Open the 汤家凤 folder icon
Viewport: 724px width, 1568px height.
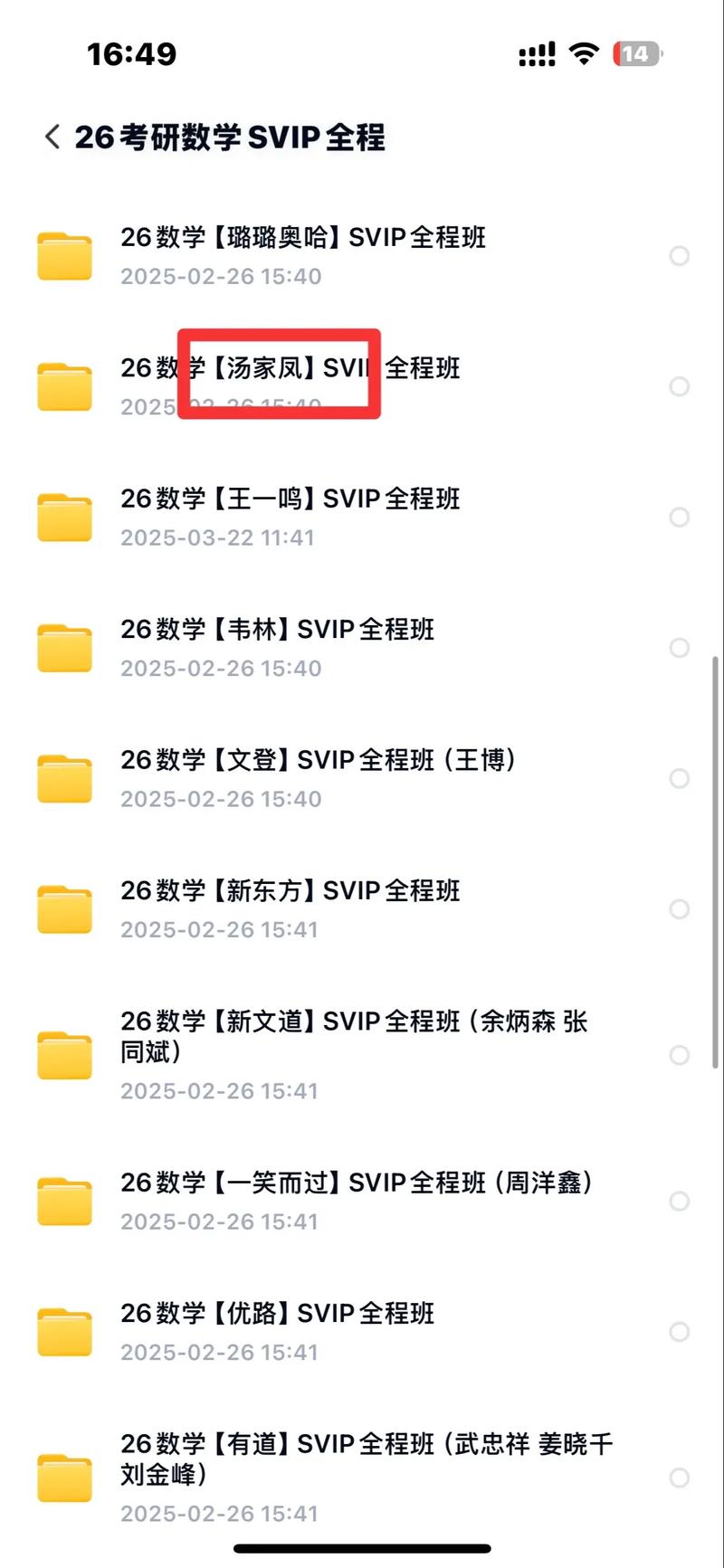pos(64,385)
